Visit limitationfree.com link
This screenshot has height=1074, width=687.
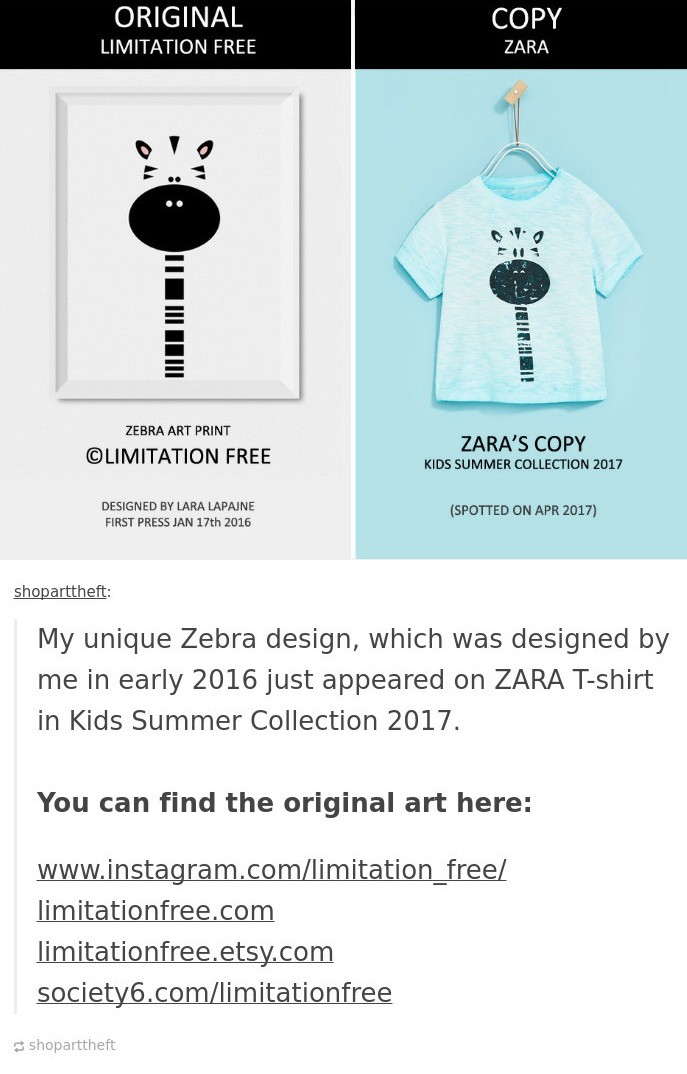pos(155,910)
